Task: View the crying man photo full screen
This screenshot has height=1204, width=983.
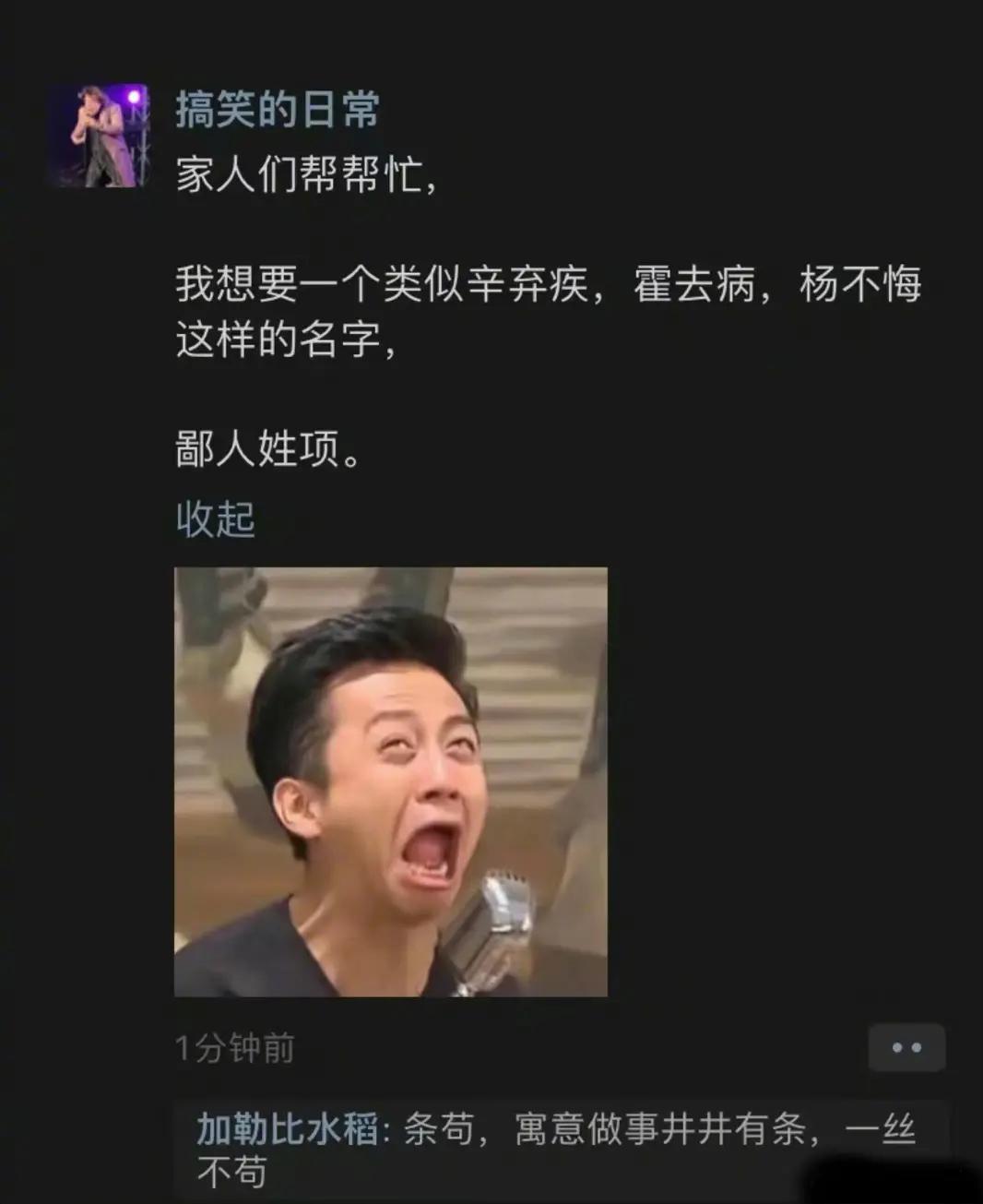Action: pyautogui.click(x=390, y=781)
